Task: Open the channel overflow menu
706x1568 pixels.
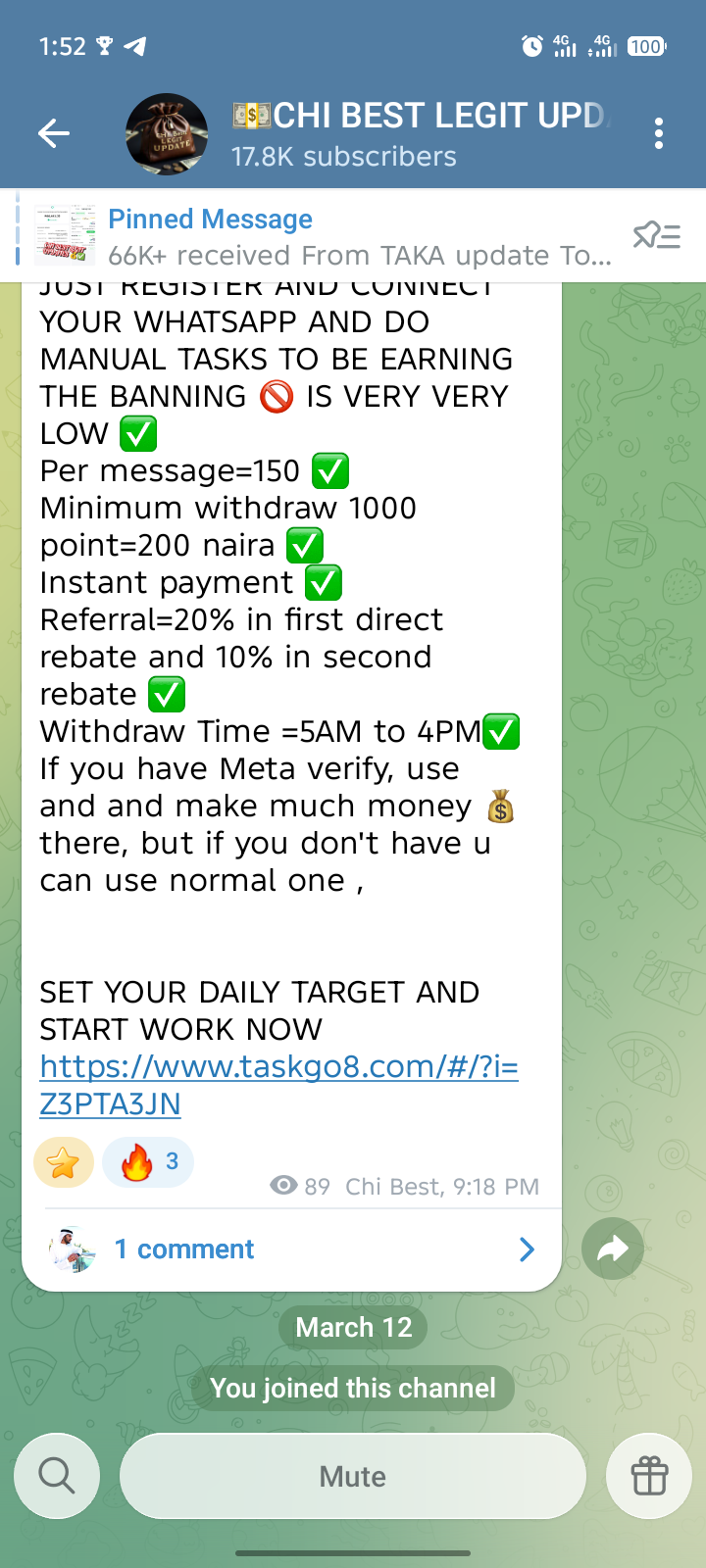Action: (659, 133)
